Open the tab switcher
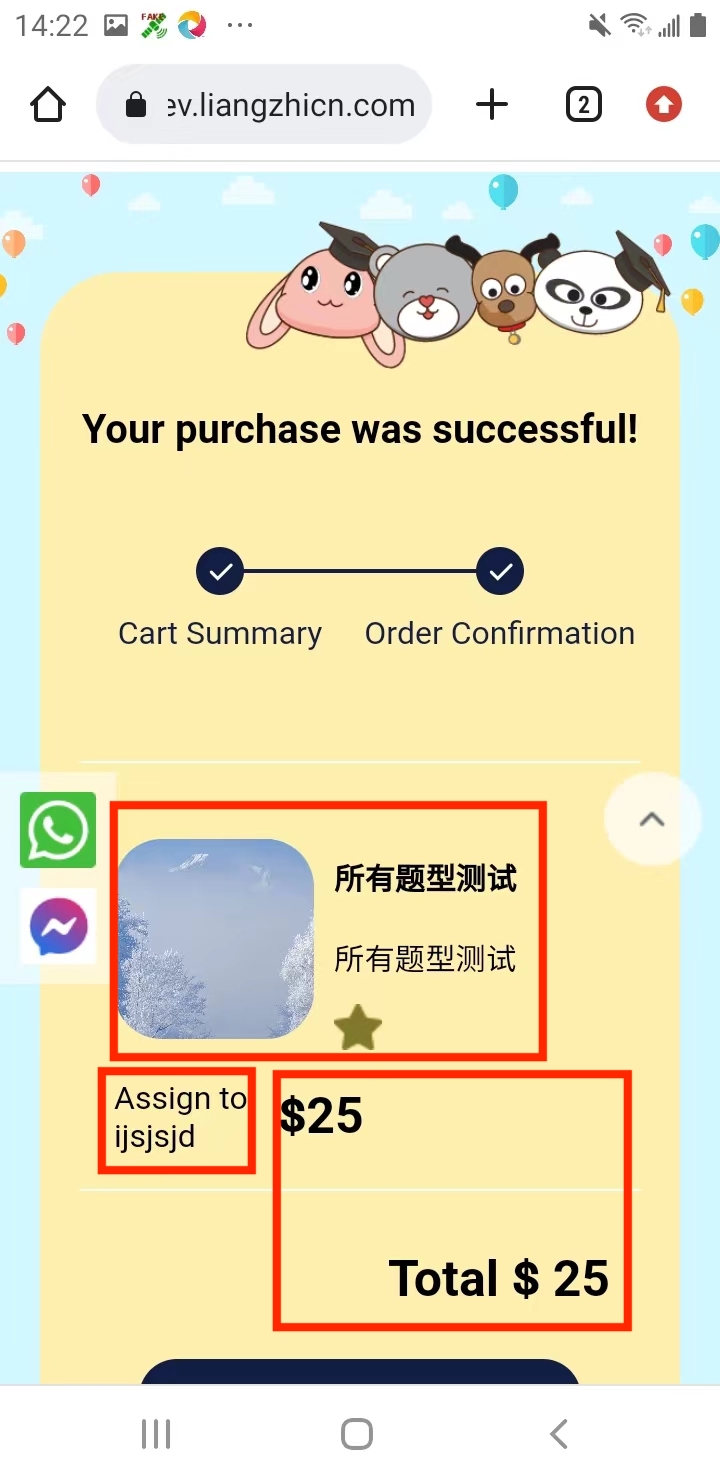 coord(583,104)
